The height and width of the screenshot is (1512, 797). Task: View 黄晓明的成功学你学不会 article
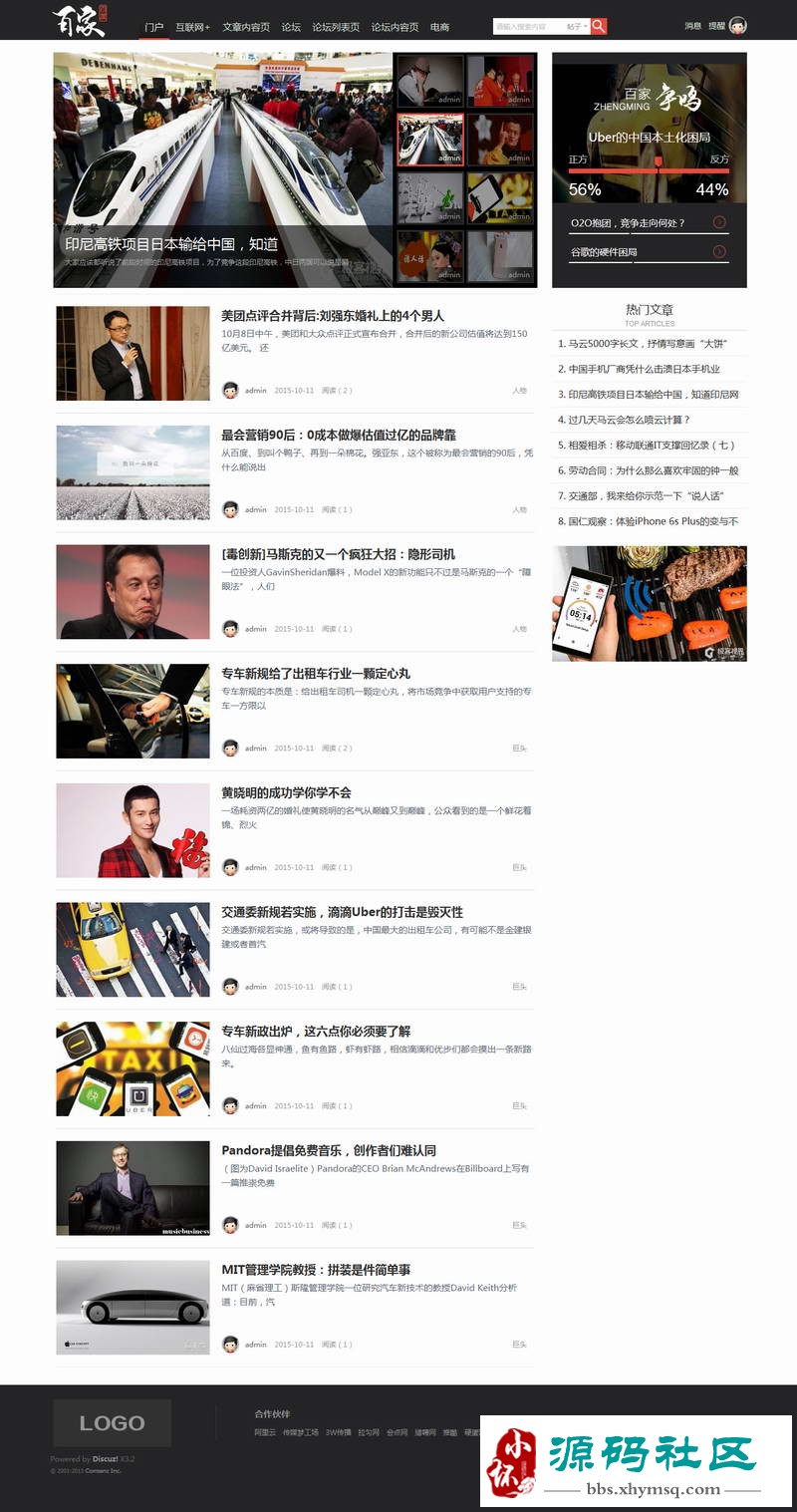pos(286,792)
